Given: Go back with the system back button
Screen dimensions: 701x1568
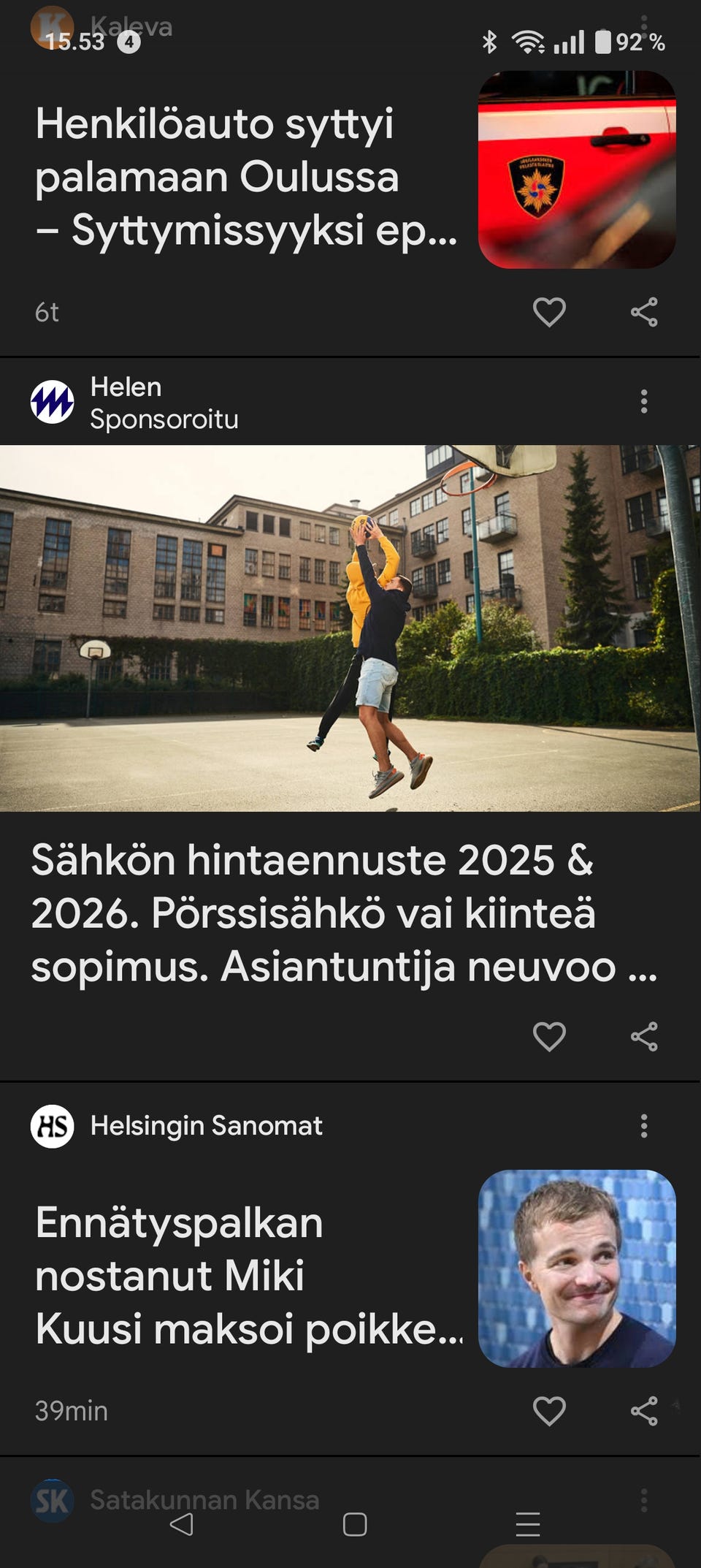Looking at the screenshot, I should coord(182,1525).
